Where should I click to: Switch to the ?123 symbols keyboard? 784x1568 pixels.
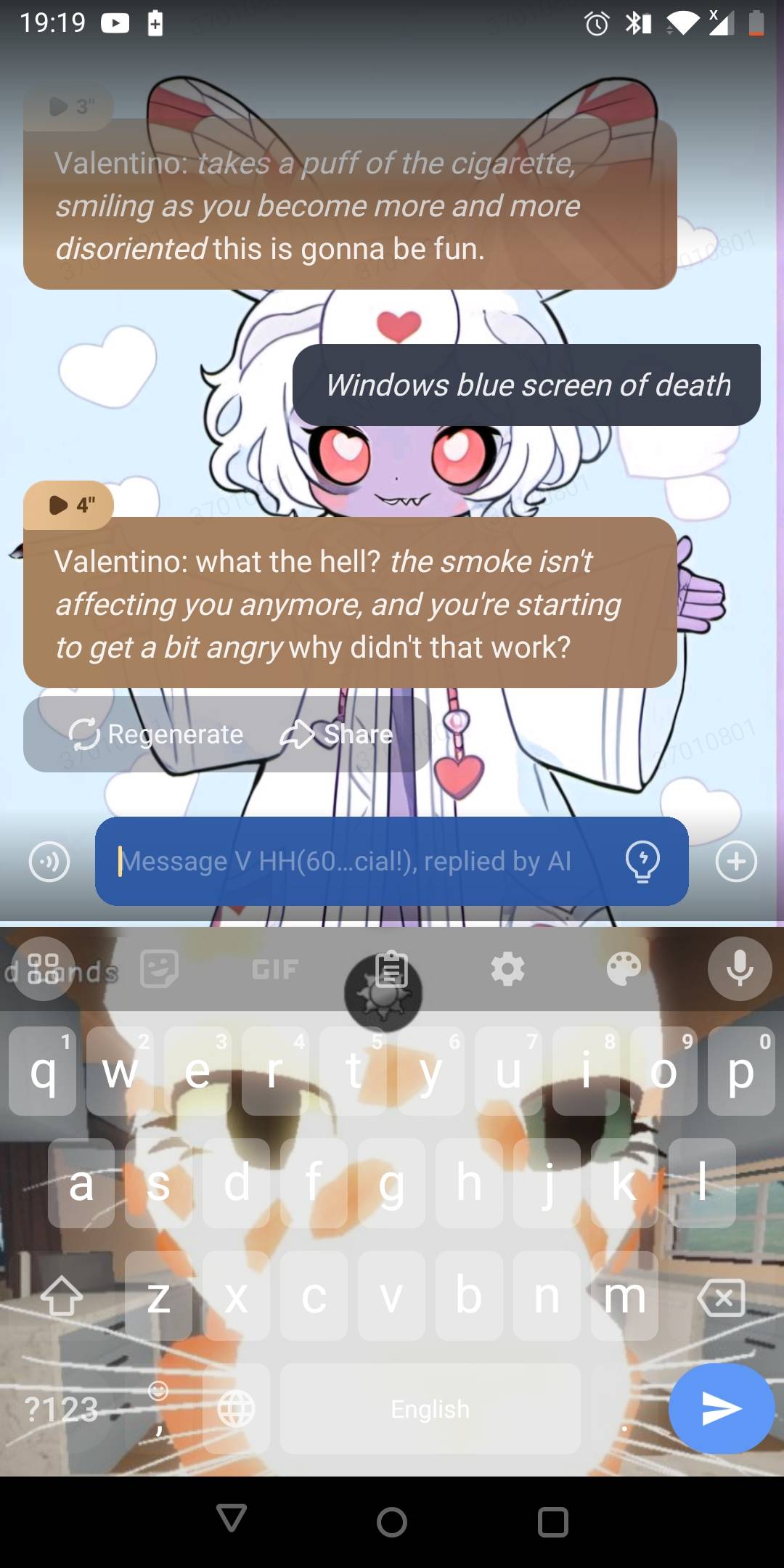pos(62,1409)
